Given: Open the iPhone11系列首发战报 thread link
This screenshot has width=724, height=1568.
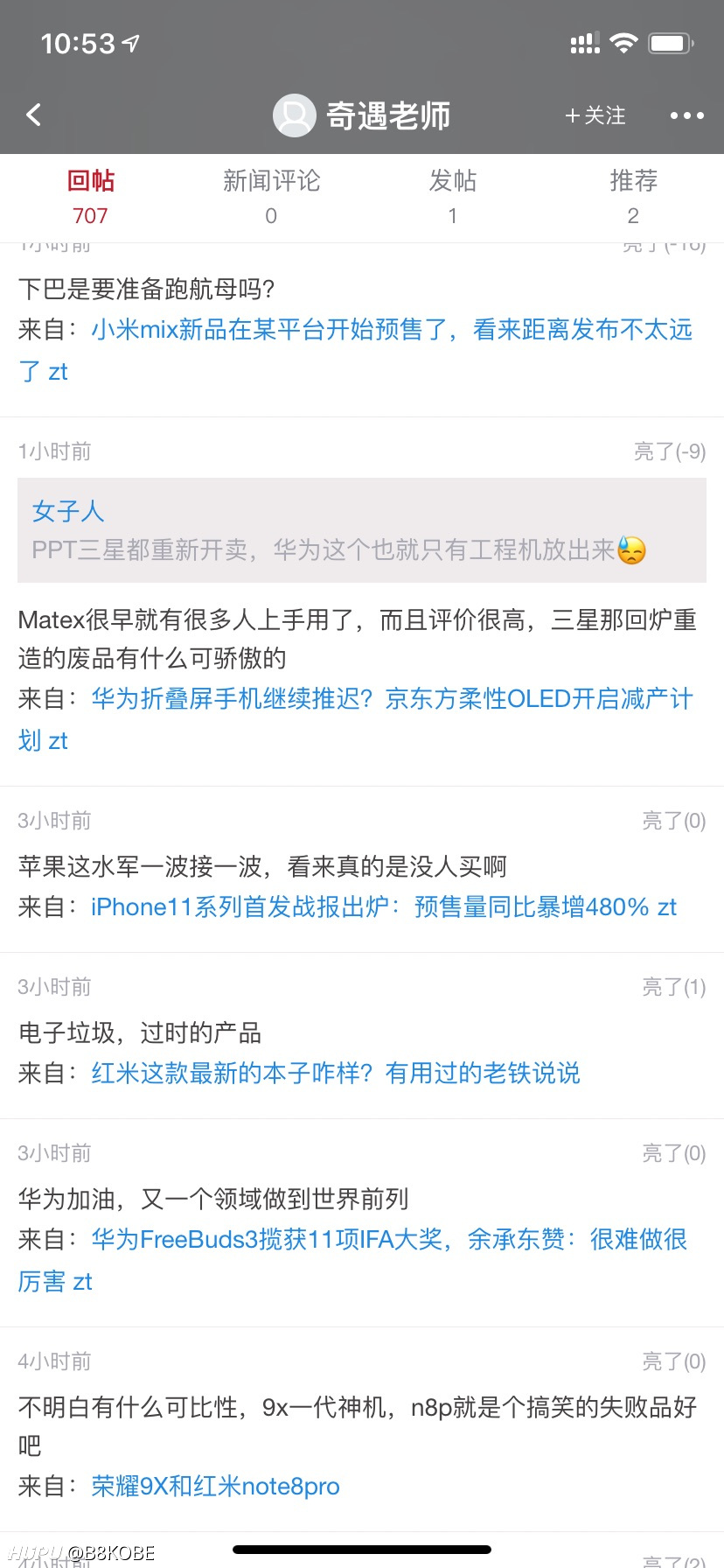Looking at the screenshot, I should (384, 906).
